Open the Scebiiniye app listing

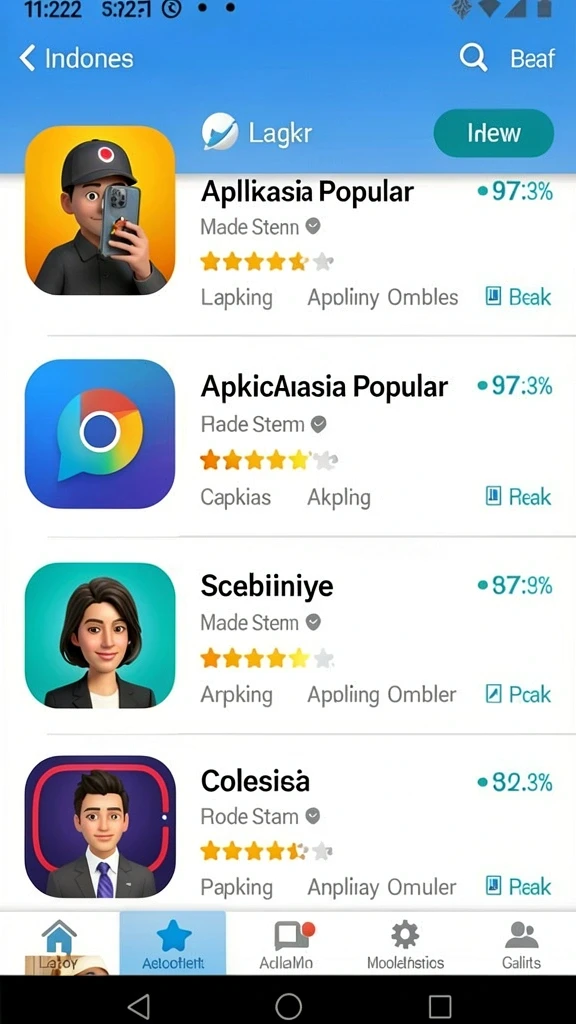pyautogui.click(x=288, y=635)
